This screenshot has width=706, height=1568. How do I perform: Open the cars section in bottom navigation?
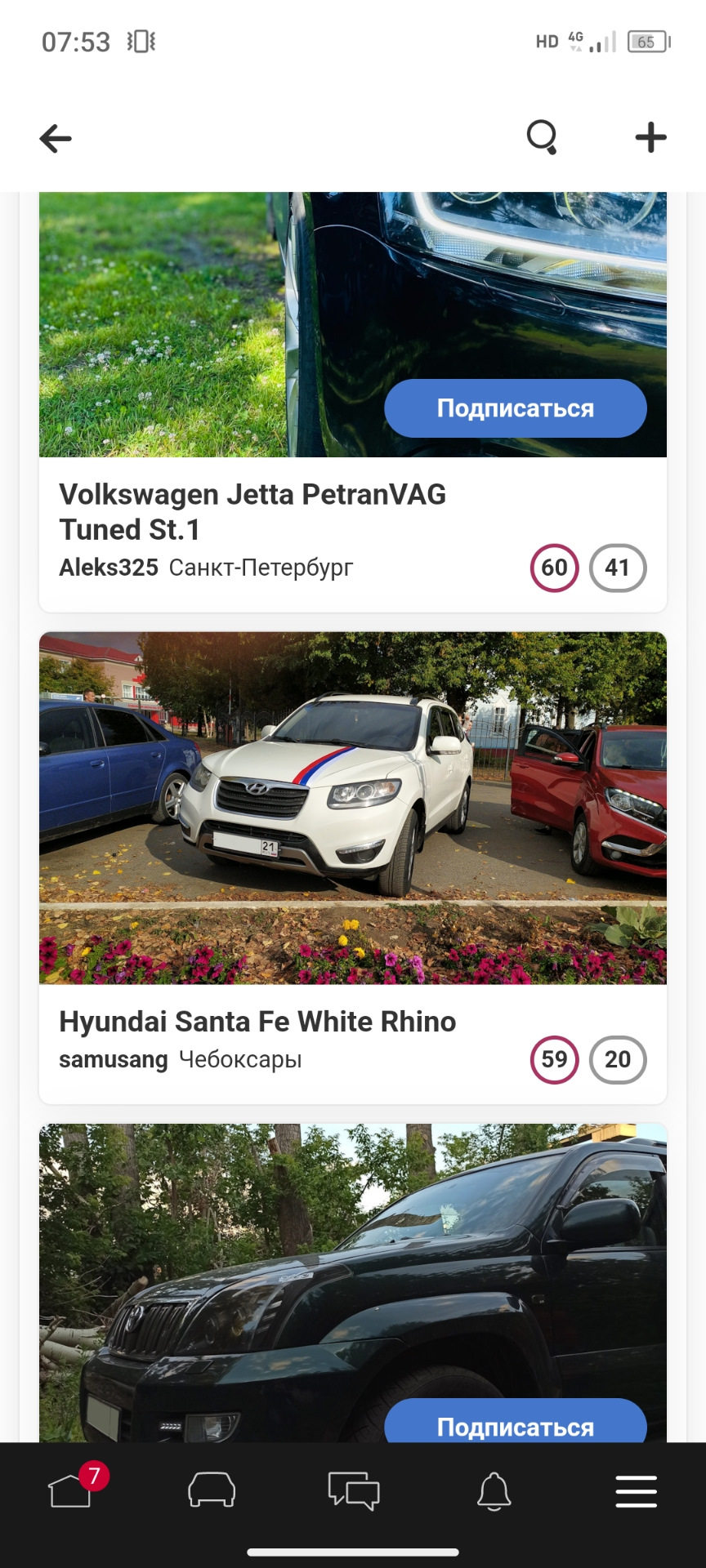212,1492
